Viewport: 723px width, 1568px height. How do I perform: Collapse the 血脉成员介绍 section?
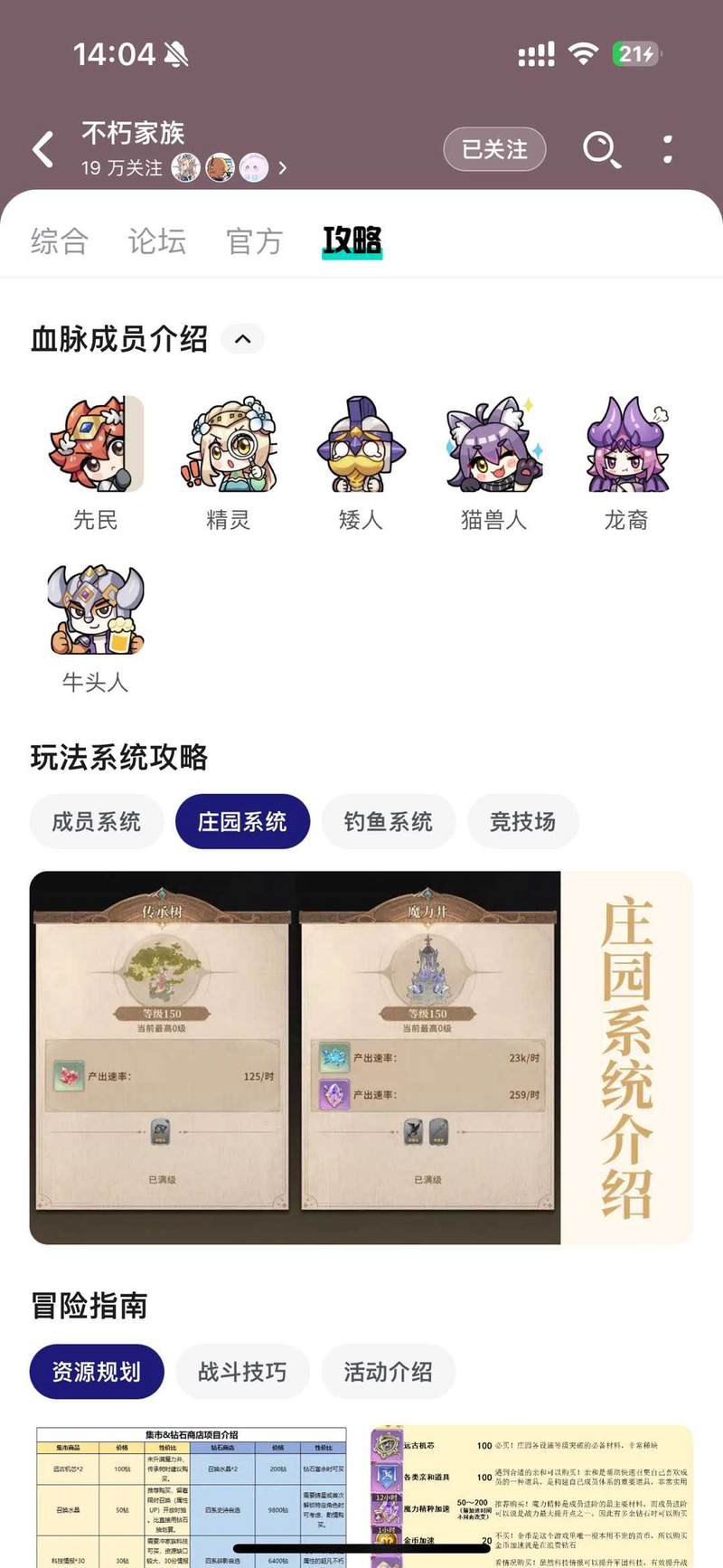pyautogui.click(x=242, y=339)
